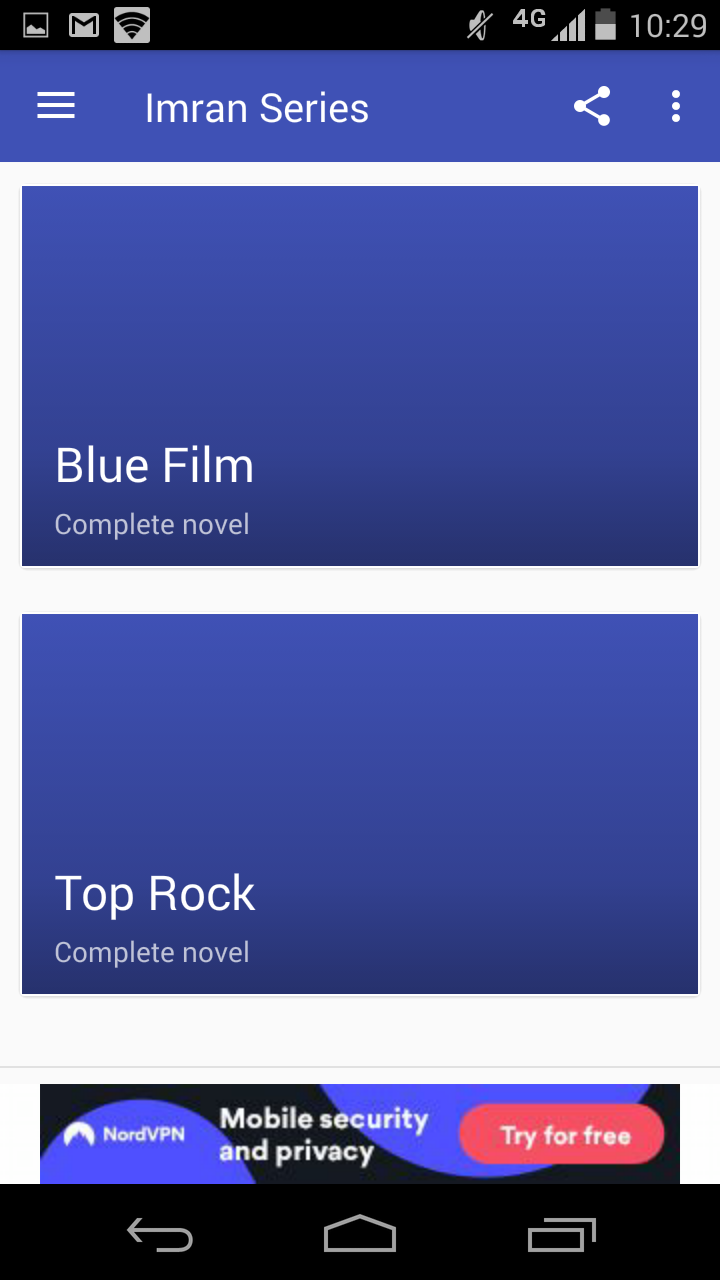Go back using the system back button
This screenshot has height=1280, width=720.
coord(160,1235)
